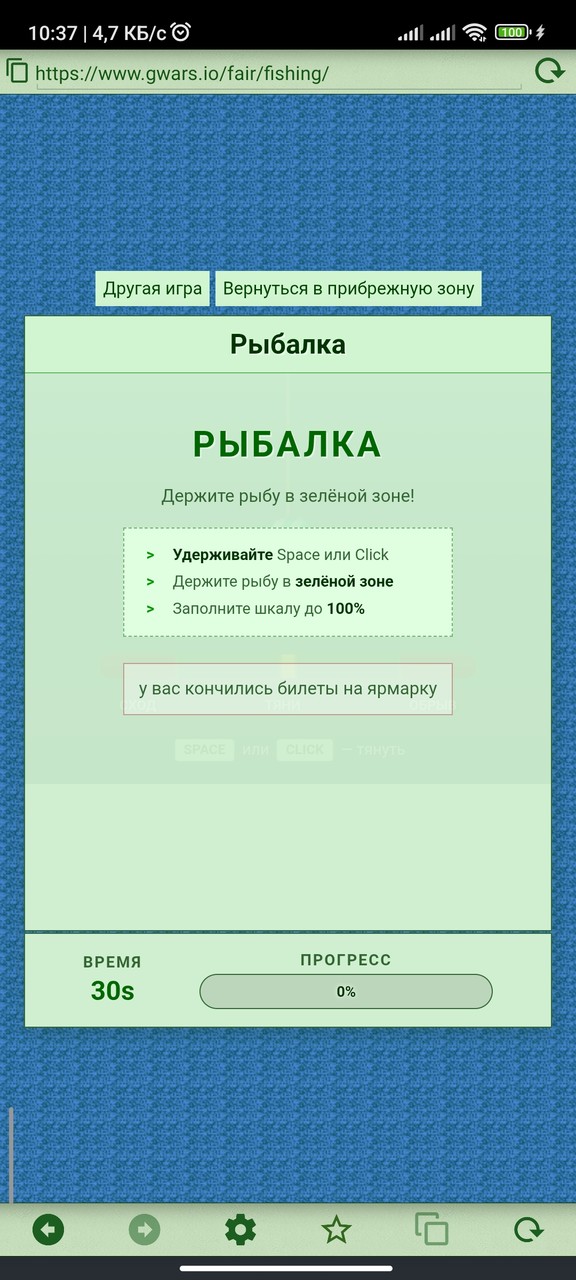Screen dimensions: 576x1280
Task: Refresh using the bottom toolbar reload icon
Action: point(528,1229)
